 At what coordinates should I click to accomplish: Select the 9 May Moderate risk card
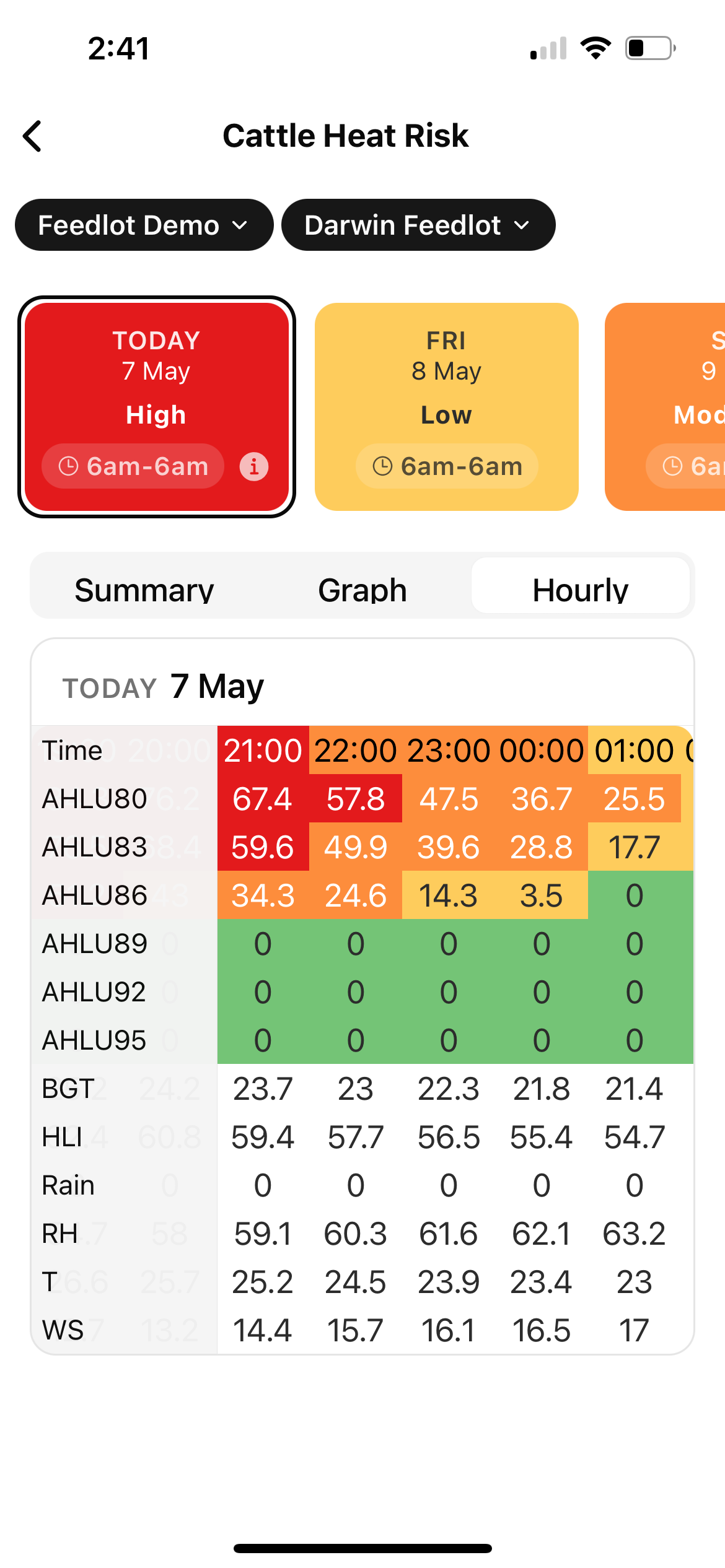(x=665, y=407)
